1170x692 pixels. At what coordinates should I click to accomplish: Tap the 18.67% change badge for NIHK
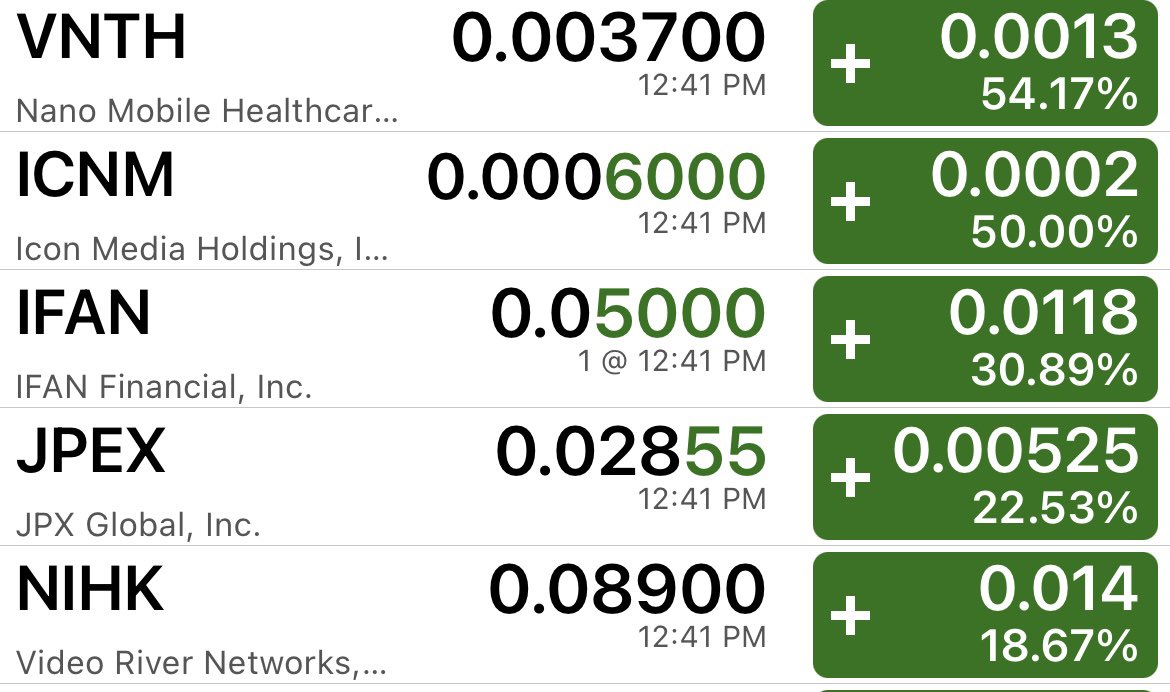(x=985, y=615)
